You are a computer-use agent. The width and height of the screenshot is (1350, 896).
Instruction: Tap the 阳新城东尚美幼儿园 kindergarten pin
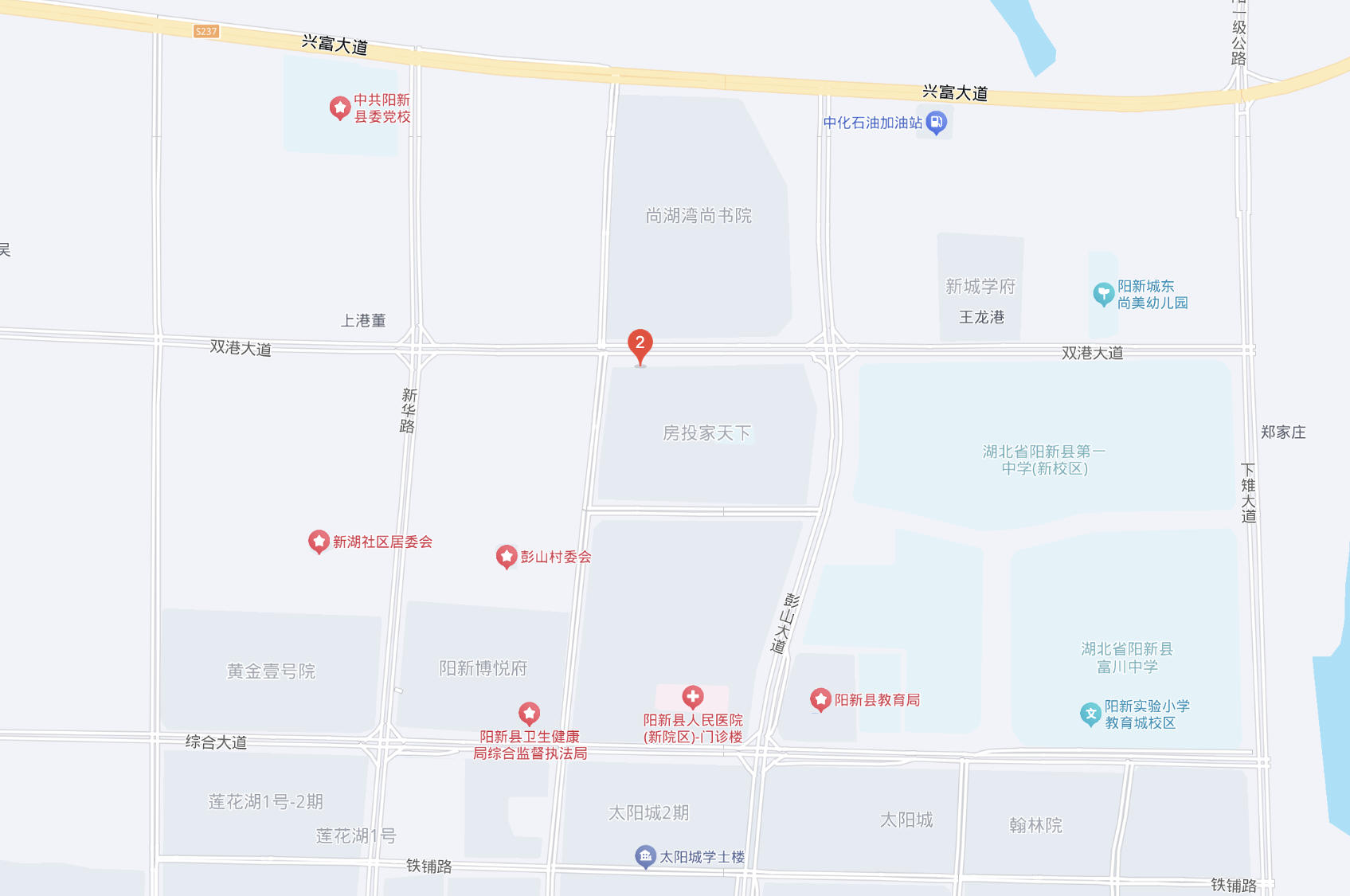[1103, 294]
